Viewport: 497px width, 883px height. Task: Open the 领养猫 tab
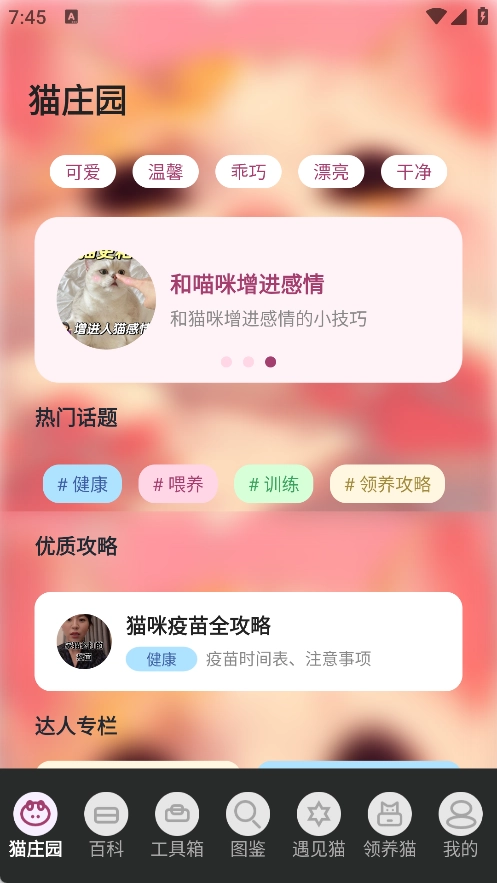(x=389, y=825)
